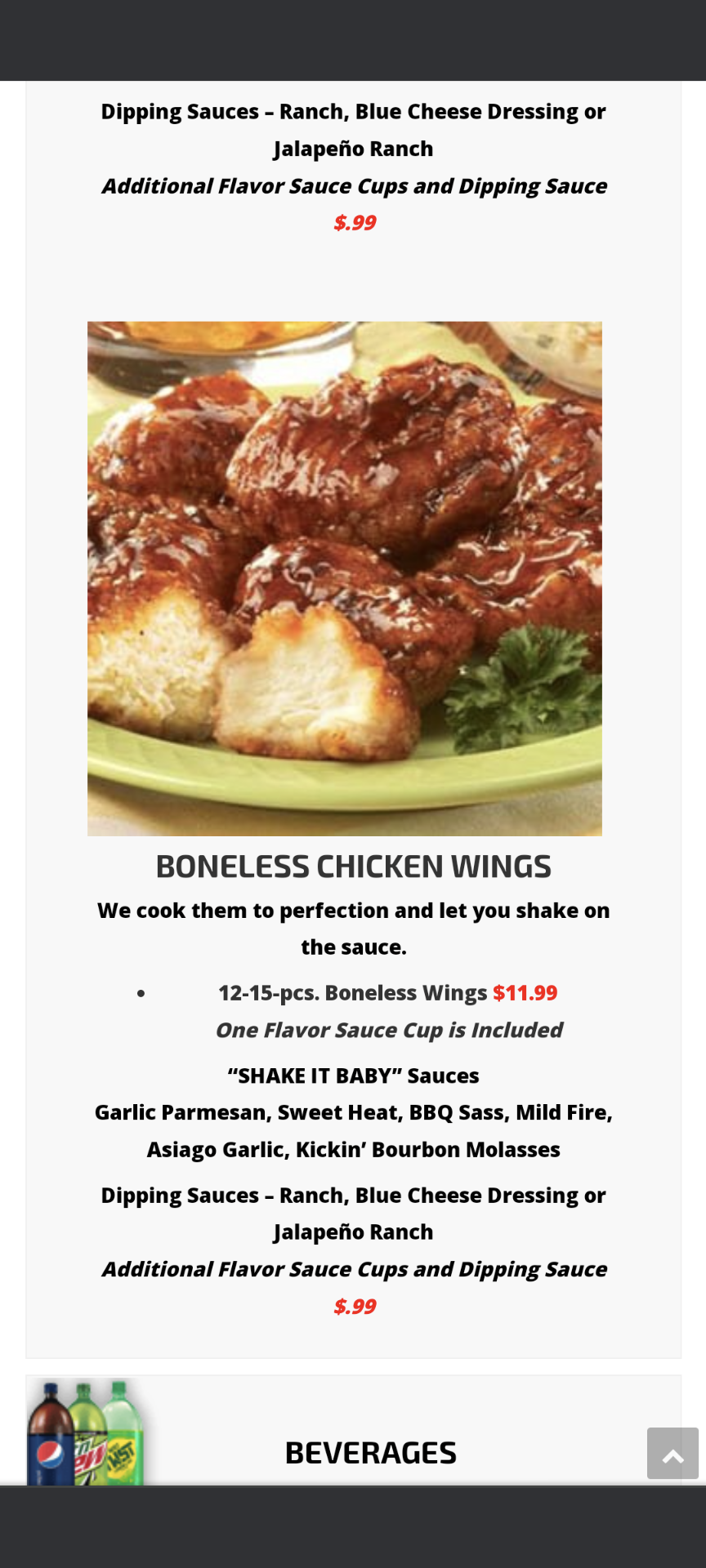Tap the scroll-to-top arrow button

pos(672,1454)
